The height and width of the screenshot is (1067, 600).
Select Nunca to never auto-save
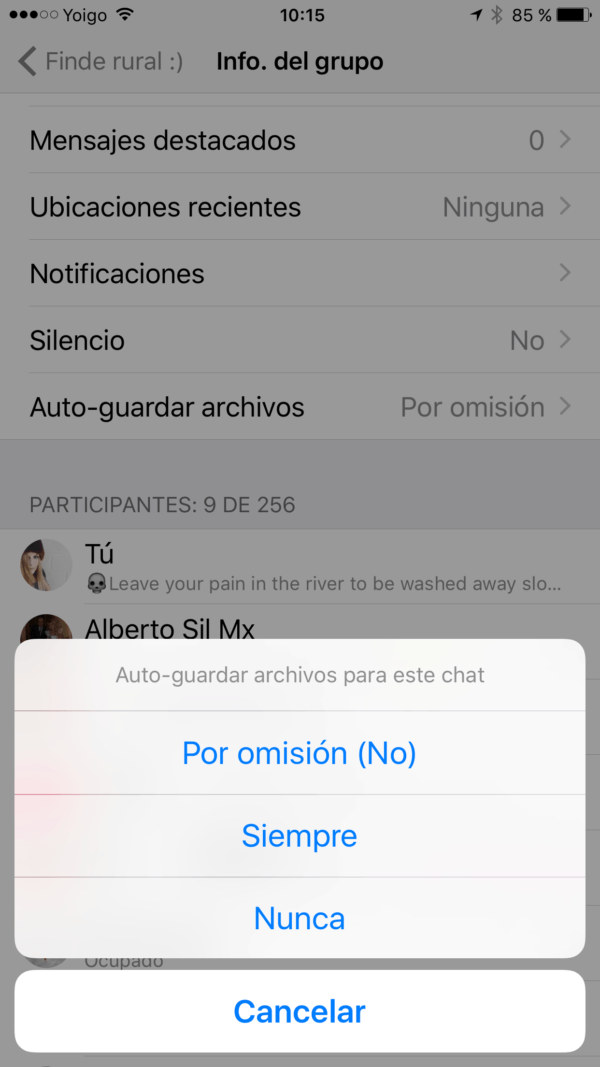click(x=299, y=918)
